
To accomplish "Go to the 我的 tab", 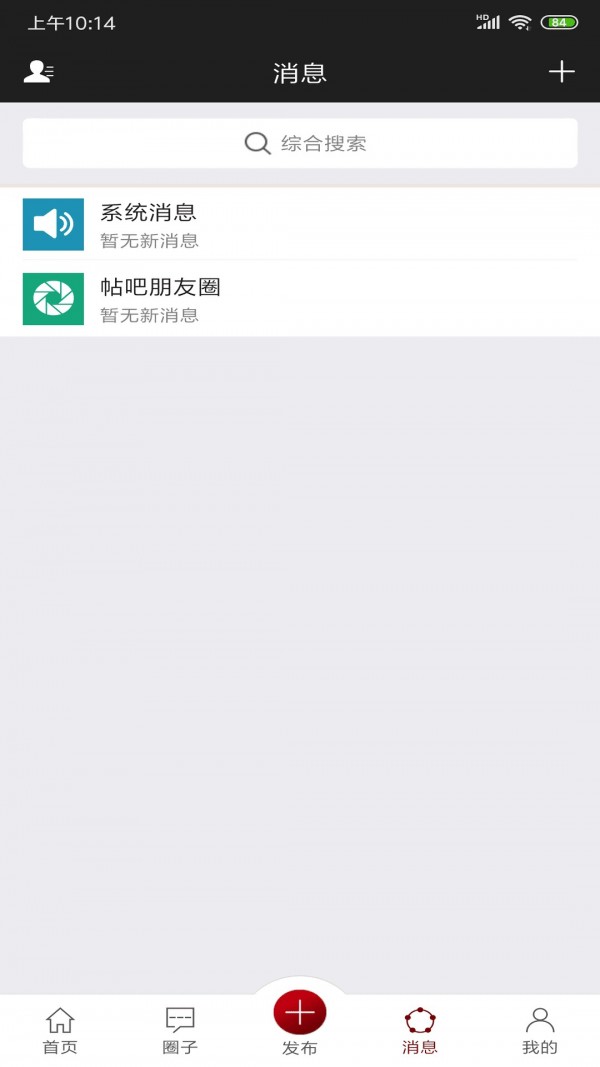I will (x=539, y=1030).
